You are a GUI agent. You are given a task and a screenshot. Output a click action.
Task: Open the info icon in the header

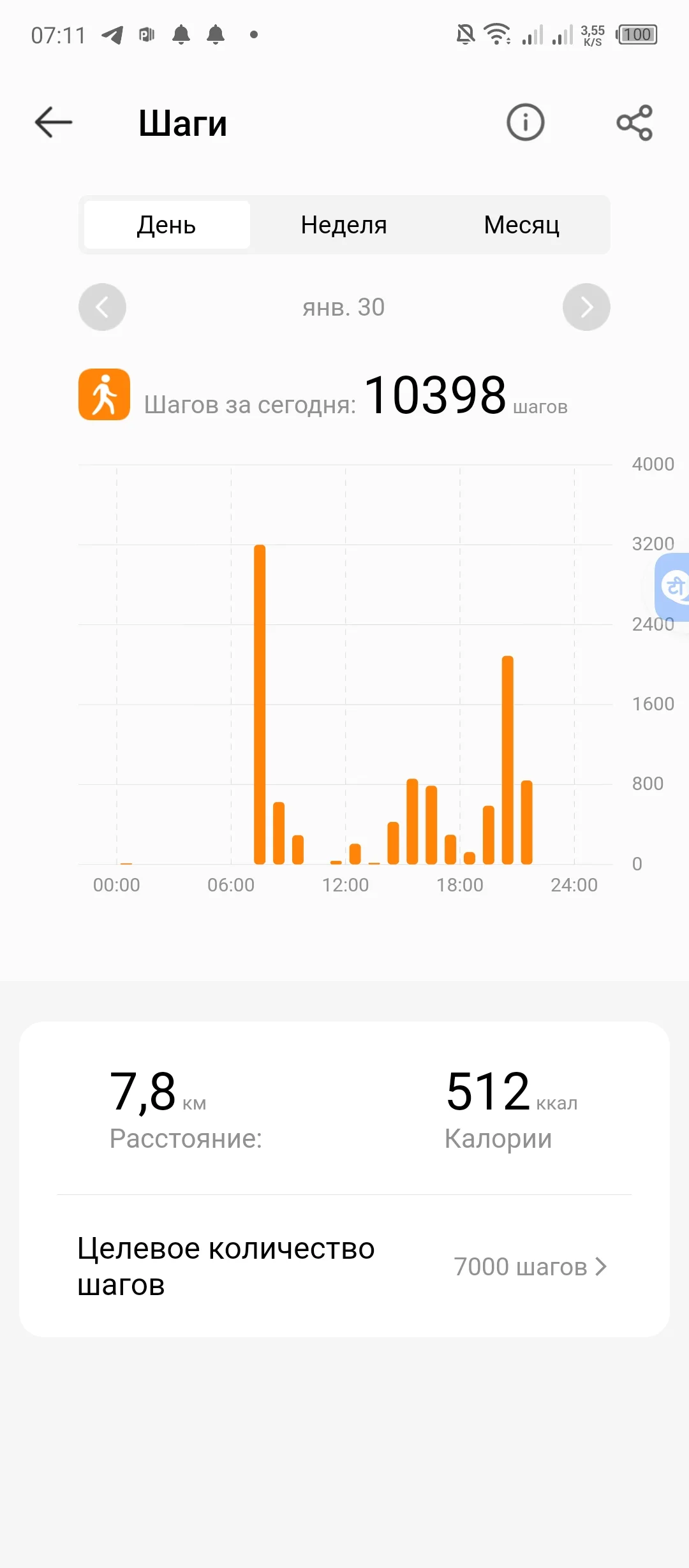tap(525, 122)
